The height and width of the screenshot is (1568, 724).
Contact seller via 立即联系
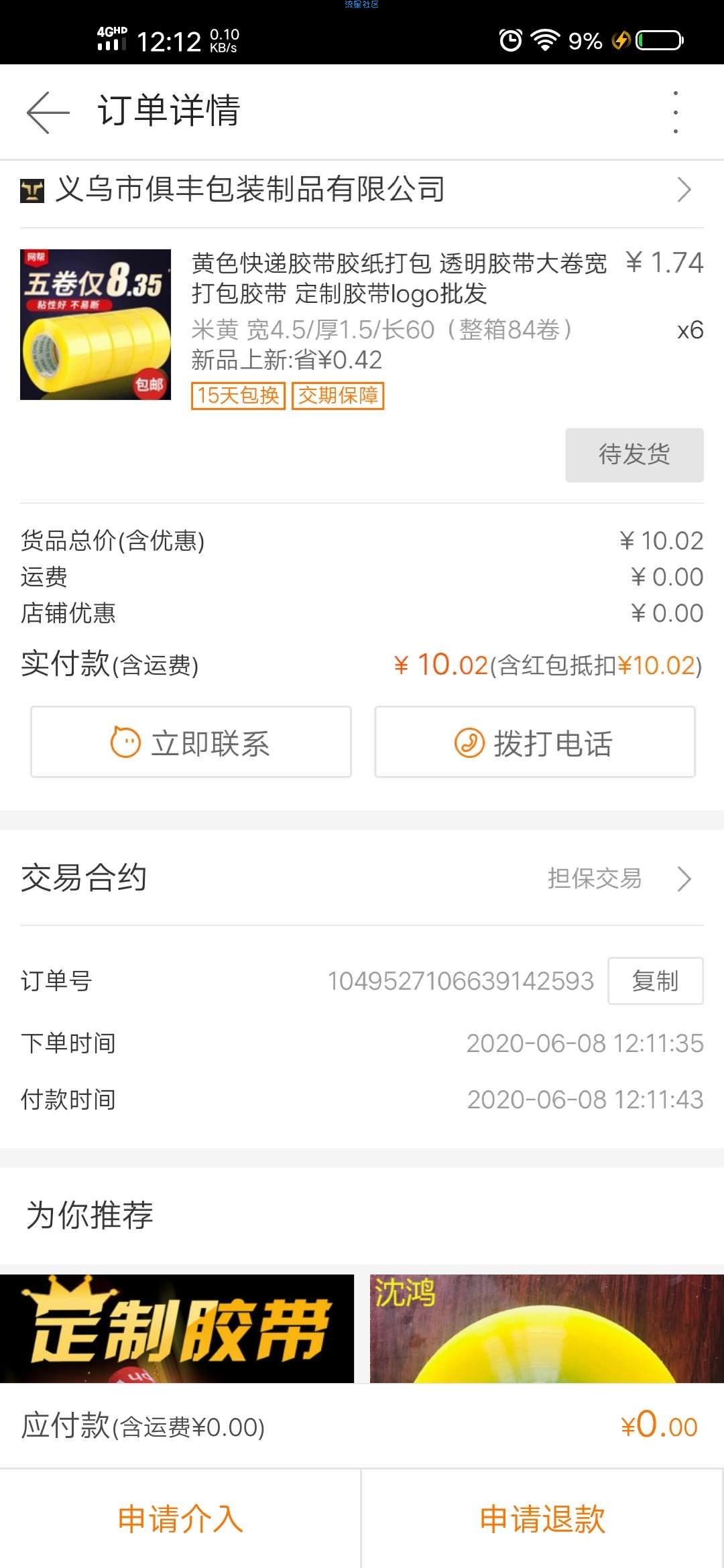coord(191,742)
